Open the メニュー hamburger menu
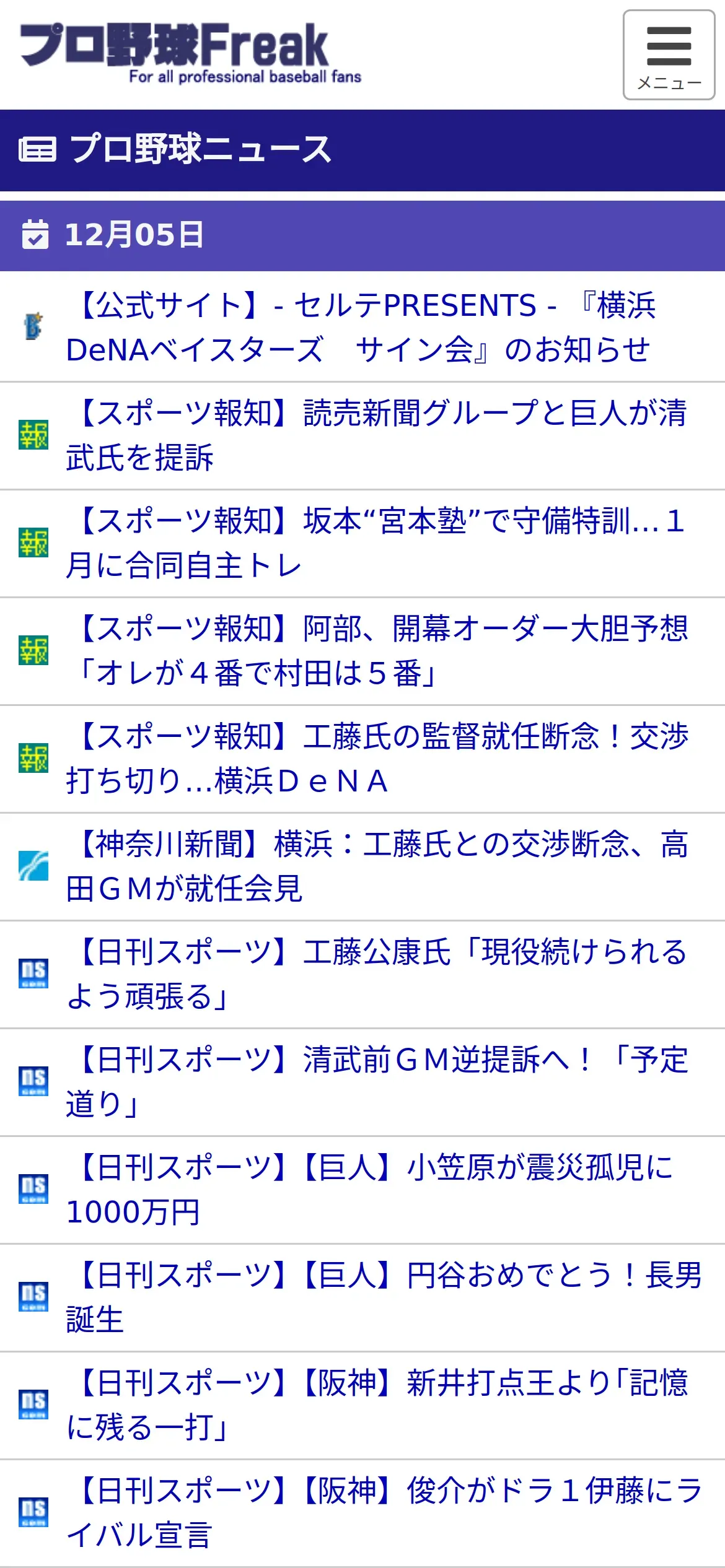This screenshot has height=1568, width=725. tap(669, 54)
